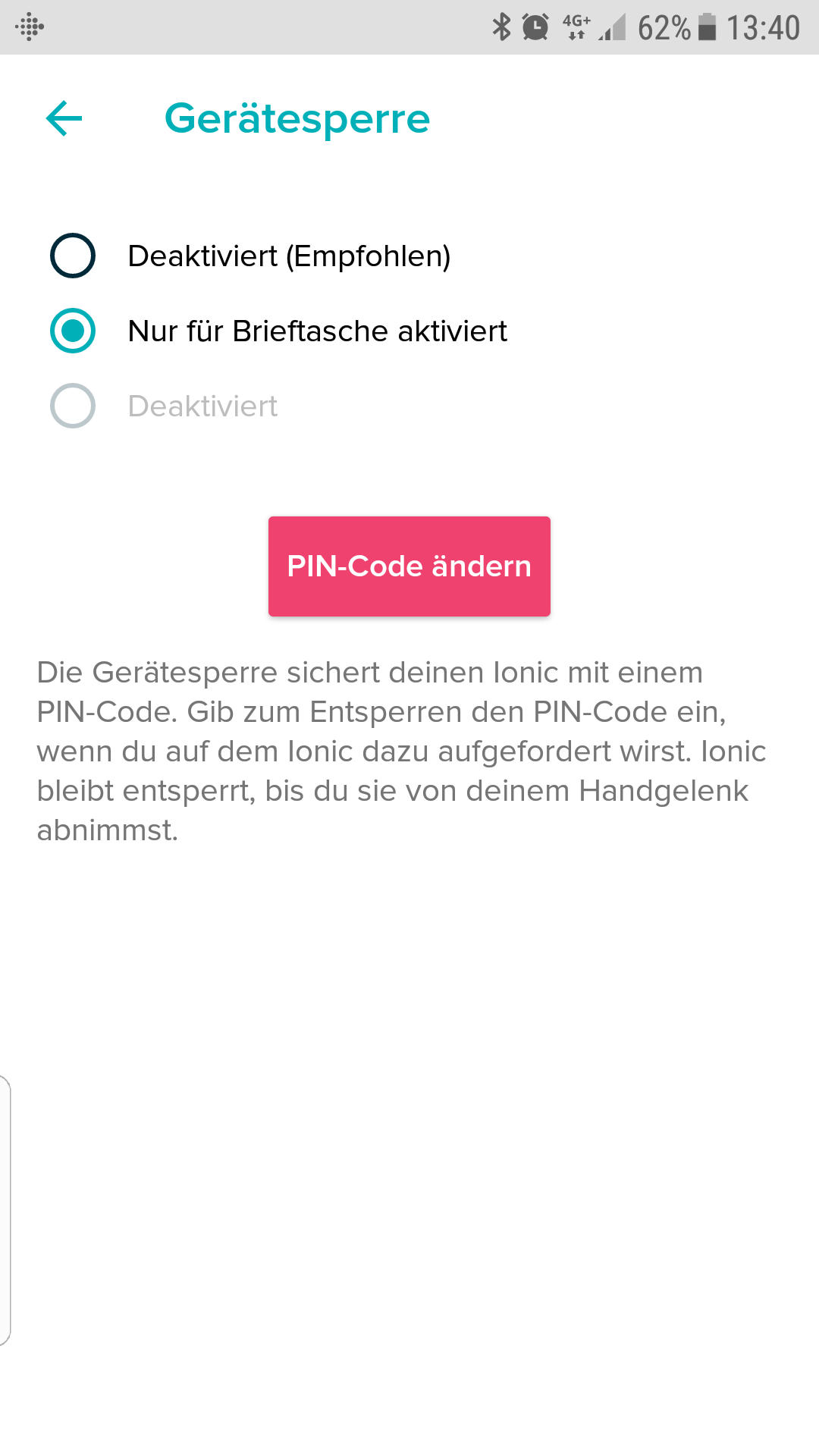Viewport: 819px width, 1456px height.
Task: Tap the alarm clock status bar icon
Action: [535, 27]
